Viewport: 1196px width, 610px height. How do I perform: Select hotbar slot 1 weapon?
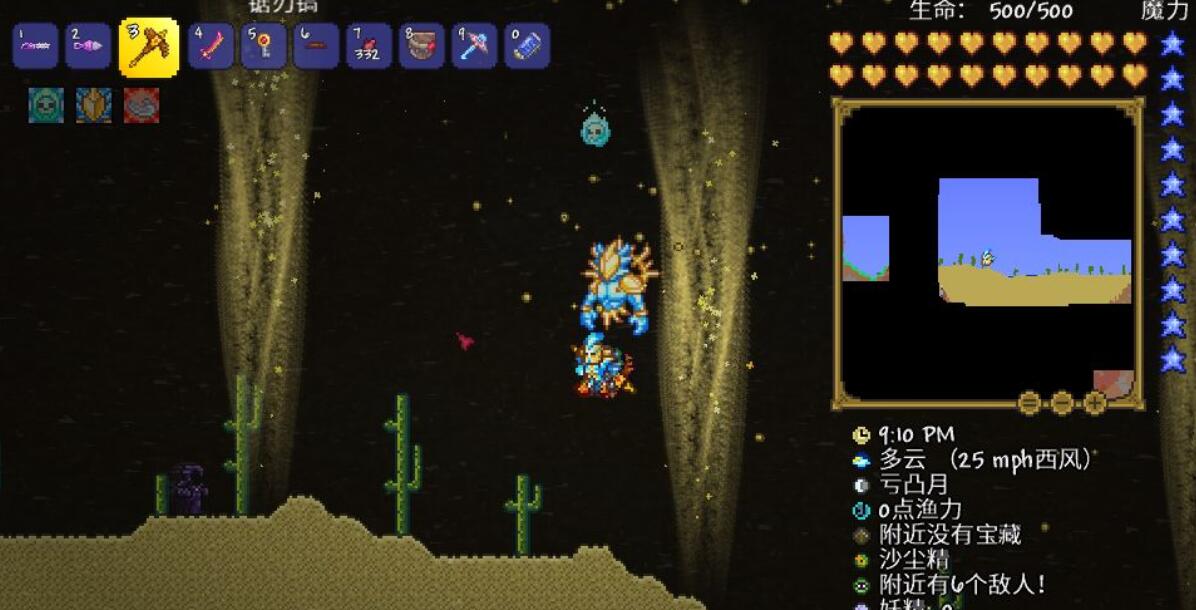tap(35, 46)
